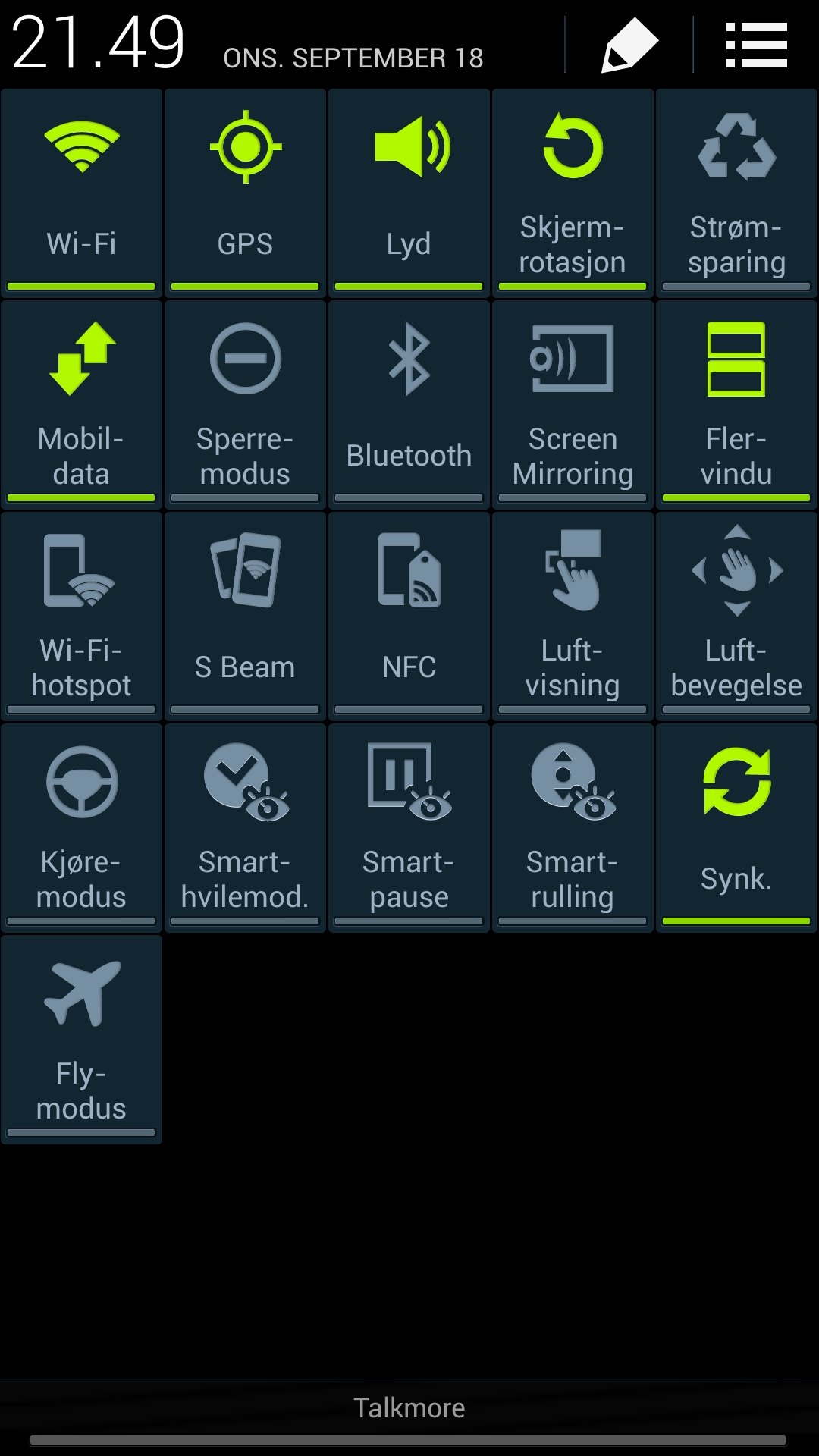
Task: Enable Smartpause
Action: point(409,827)
